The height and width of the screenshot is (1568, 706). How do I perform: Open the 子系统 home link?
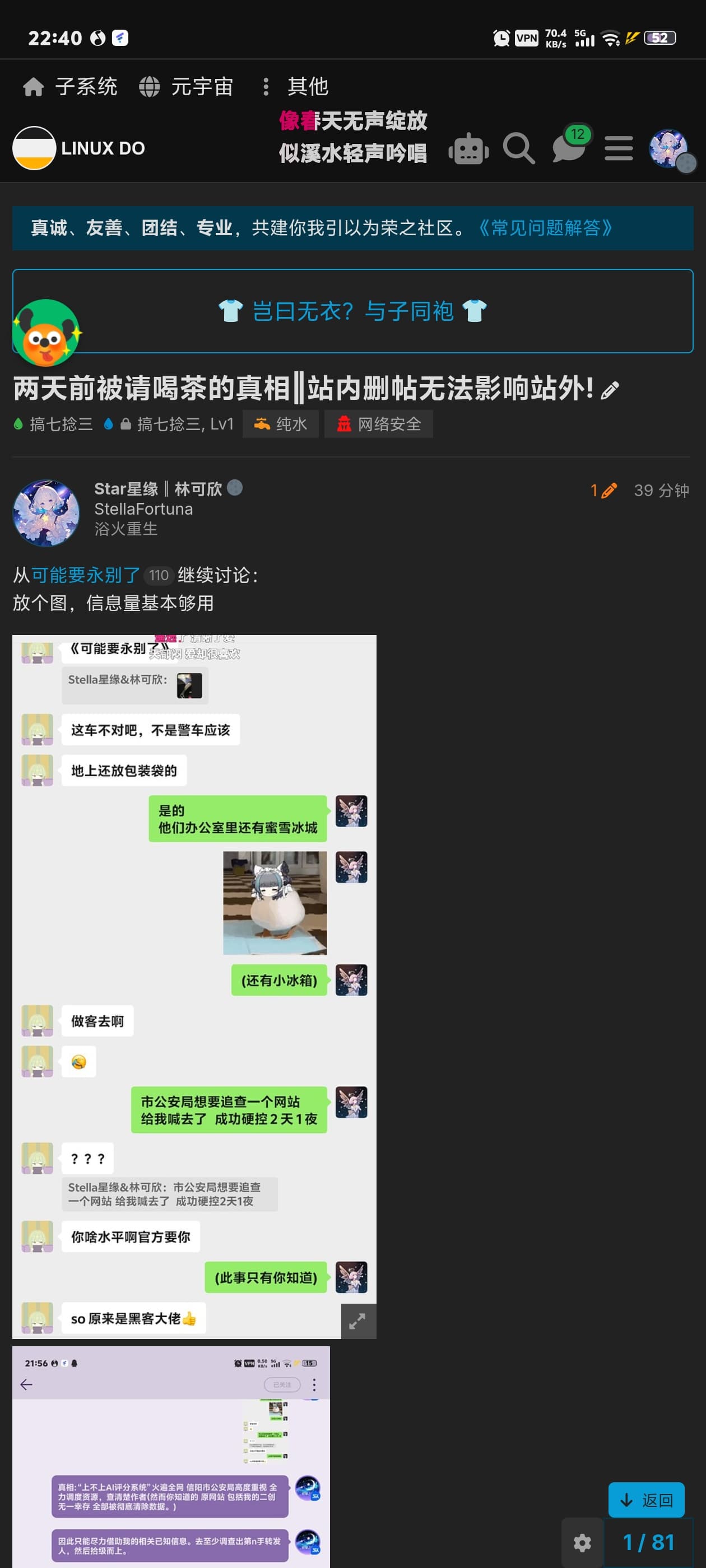69,86
